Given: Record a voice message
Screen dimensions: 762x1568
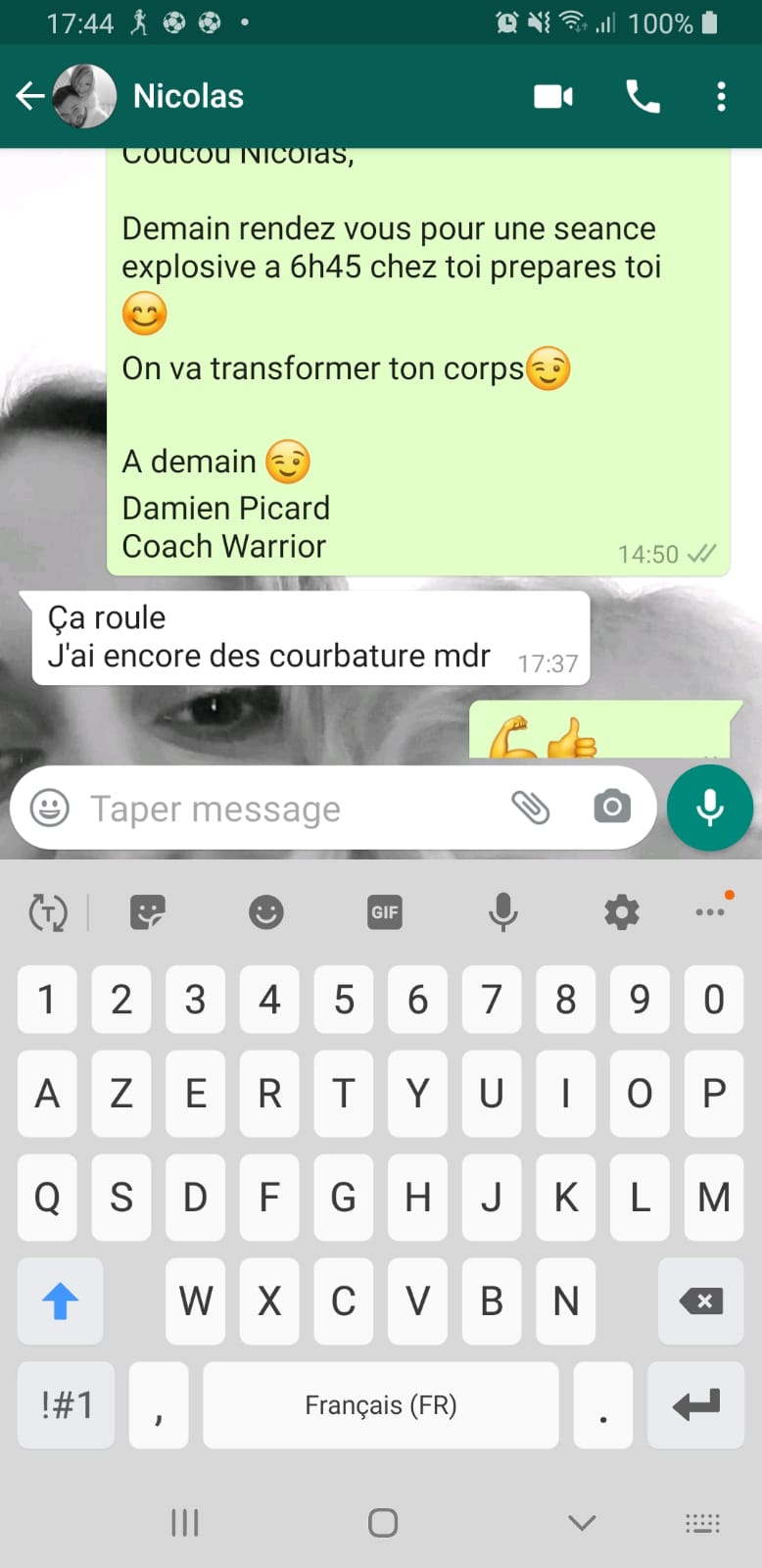Looking at the screenshot, I should click(710, 808).
